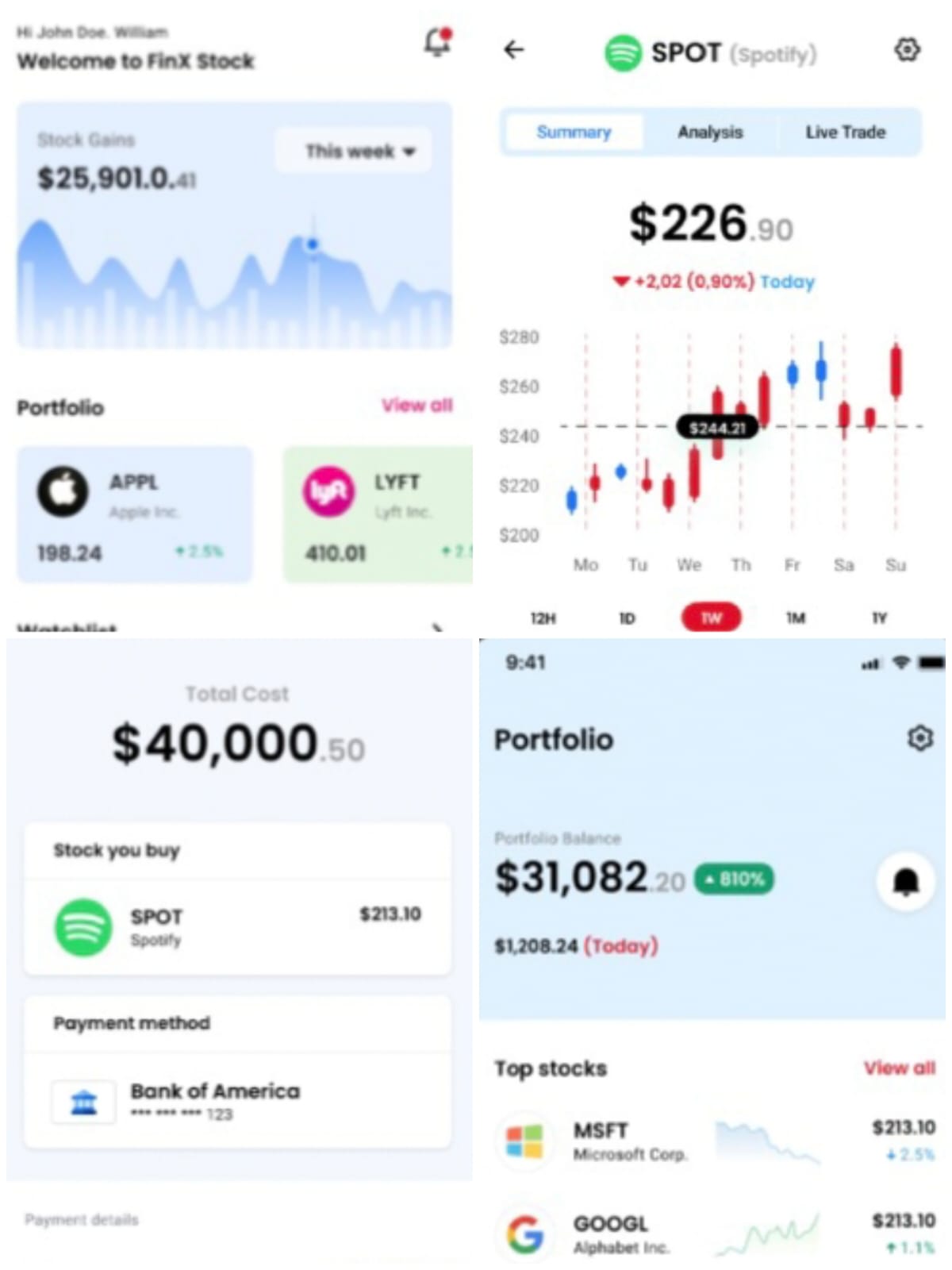Screen dimensions: 952x1270
Task: Open the This week period dropdown
Action: (x=352, y=151)
